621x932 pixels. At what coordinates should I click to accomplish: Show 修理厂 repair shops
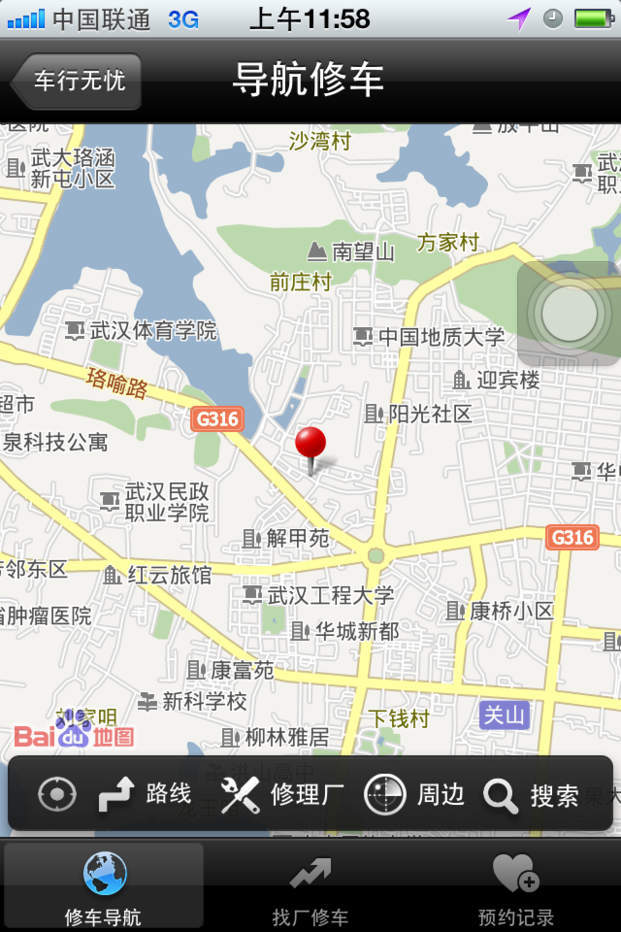tap(282, 794)
